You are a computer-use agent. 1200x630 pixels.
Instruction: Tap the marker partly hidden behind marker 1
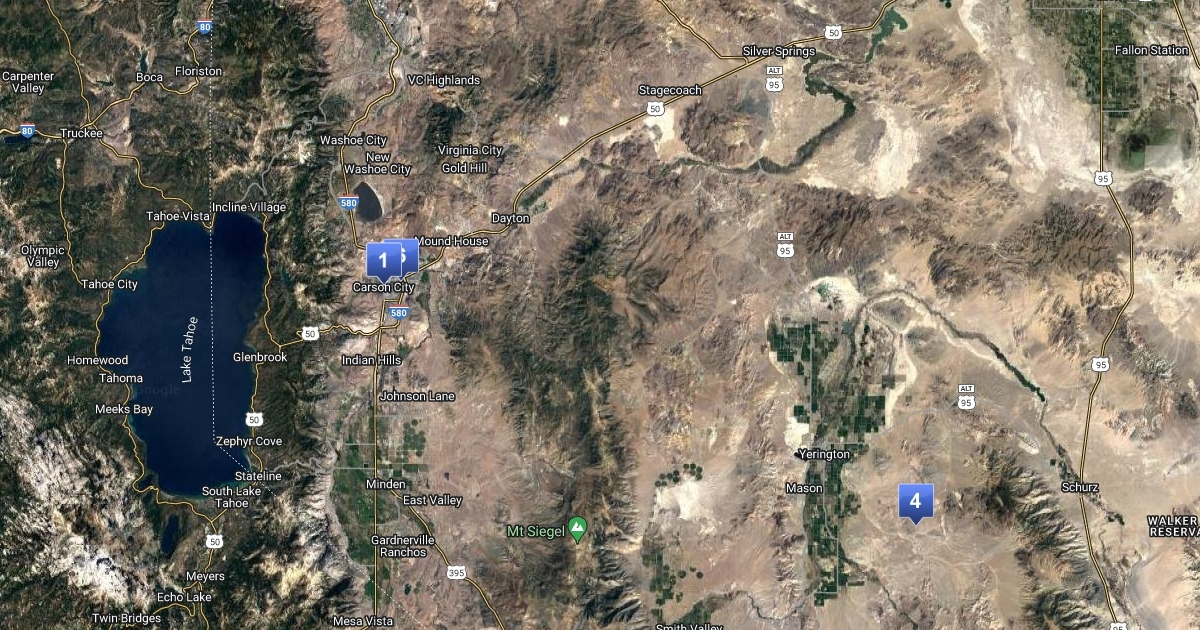[410, 252]
